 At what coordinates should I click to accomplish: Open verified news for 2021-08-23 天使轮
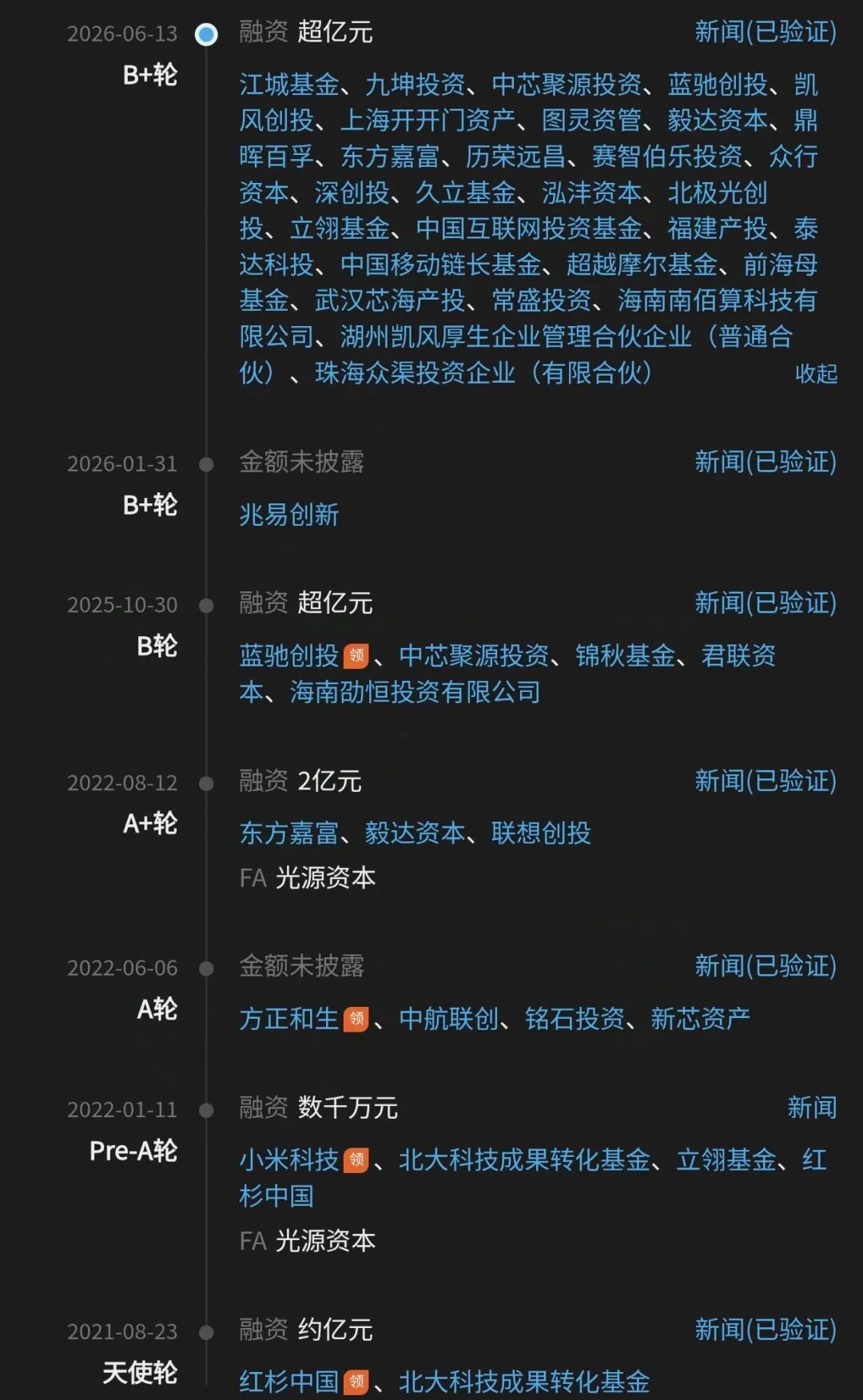click(766, 1330)
